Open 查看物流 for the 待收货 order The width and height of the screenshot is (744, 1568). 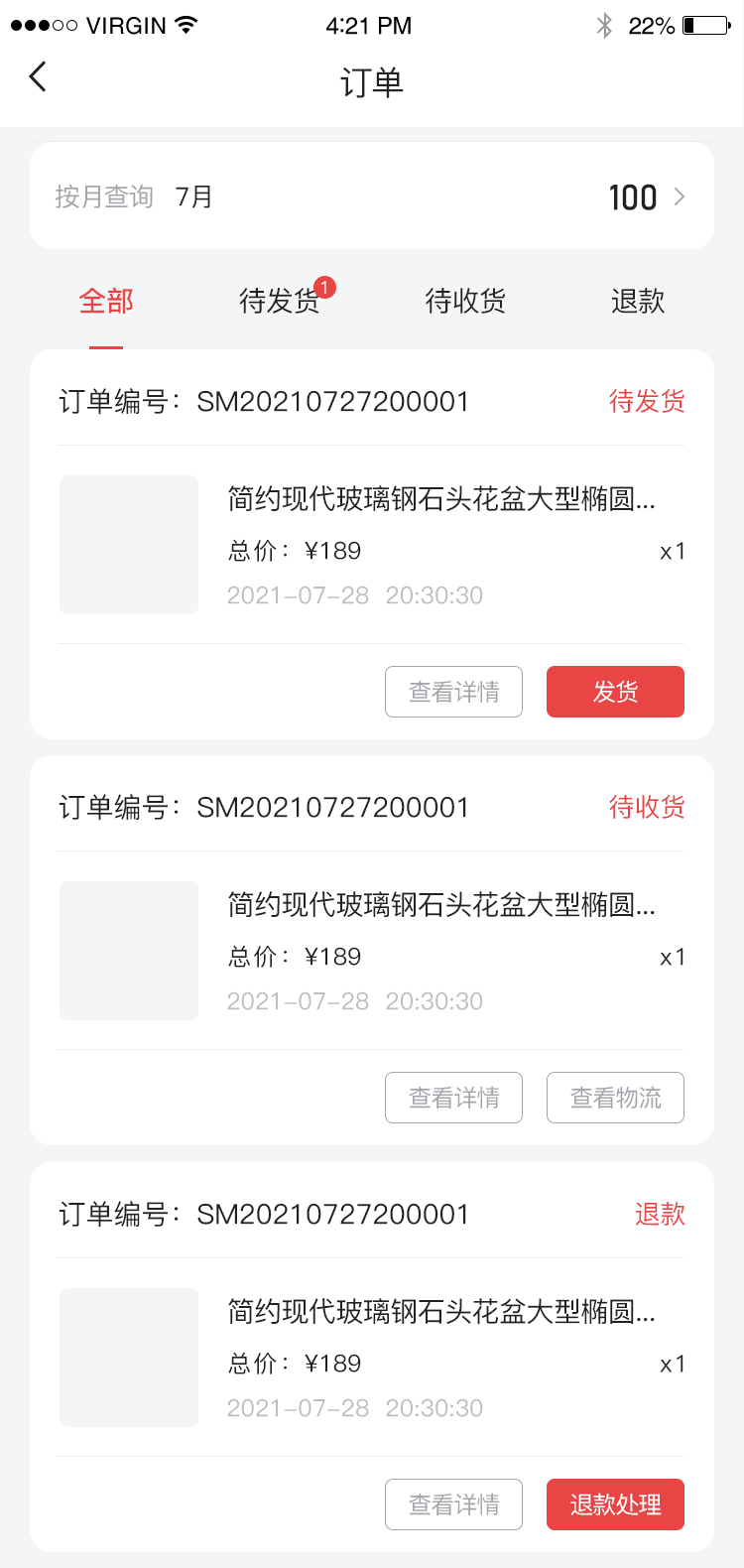pos(615,1098)
